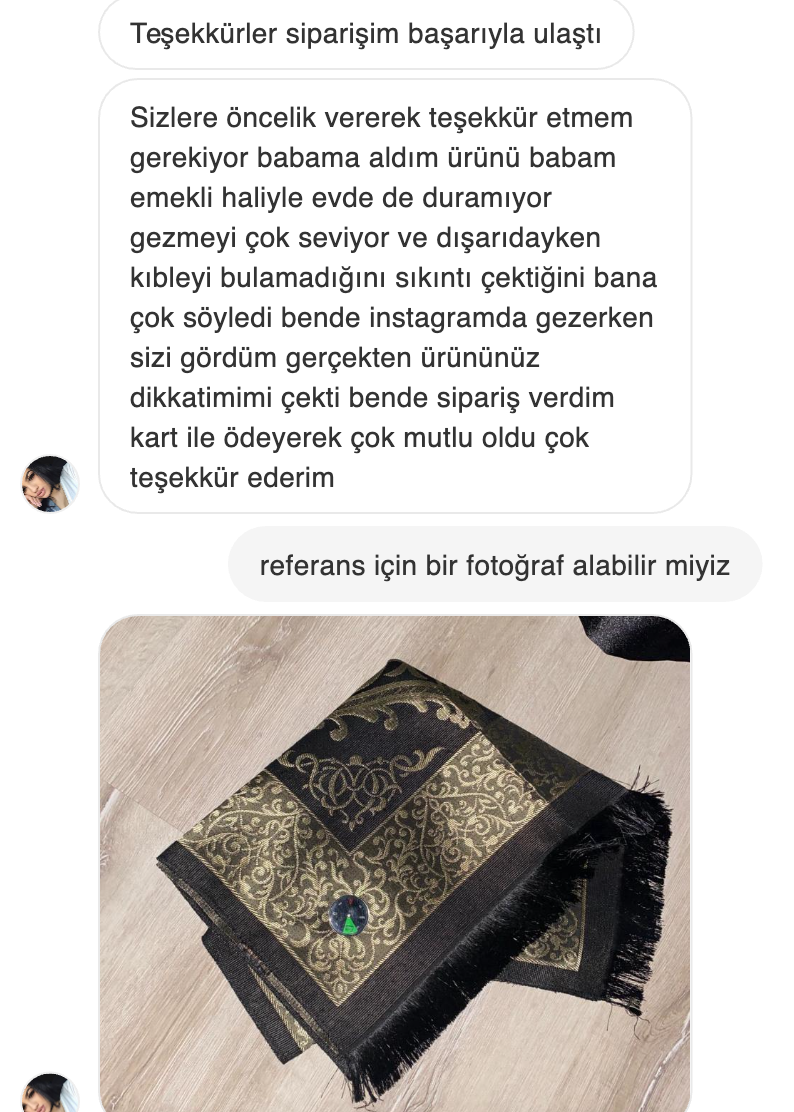The image size is (794, 1112).
Task: Open the prayer rug photo message
Action: coord(394,860)
